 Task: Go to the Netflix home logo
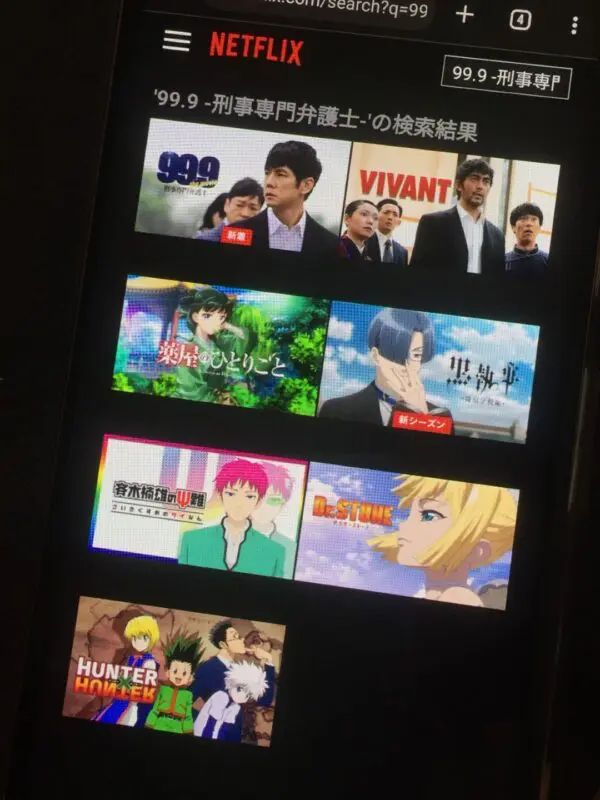(x=256, y=47)
